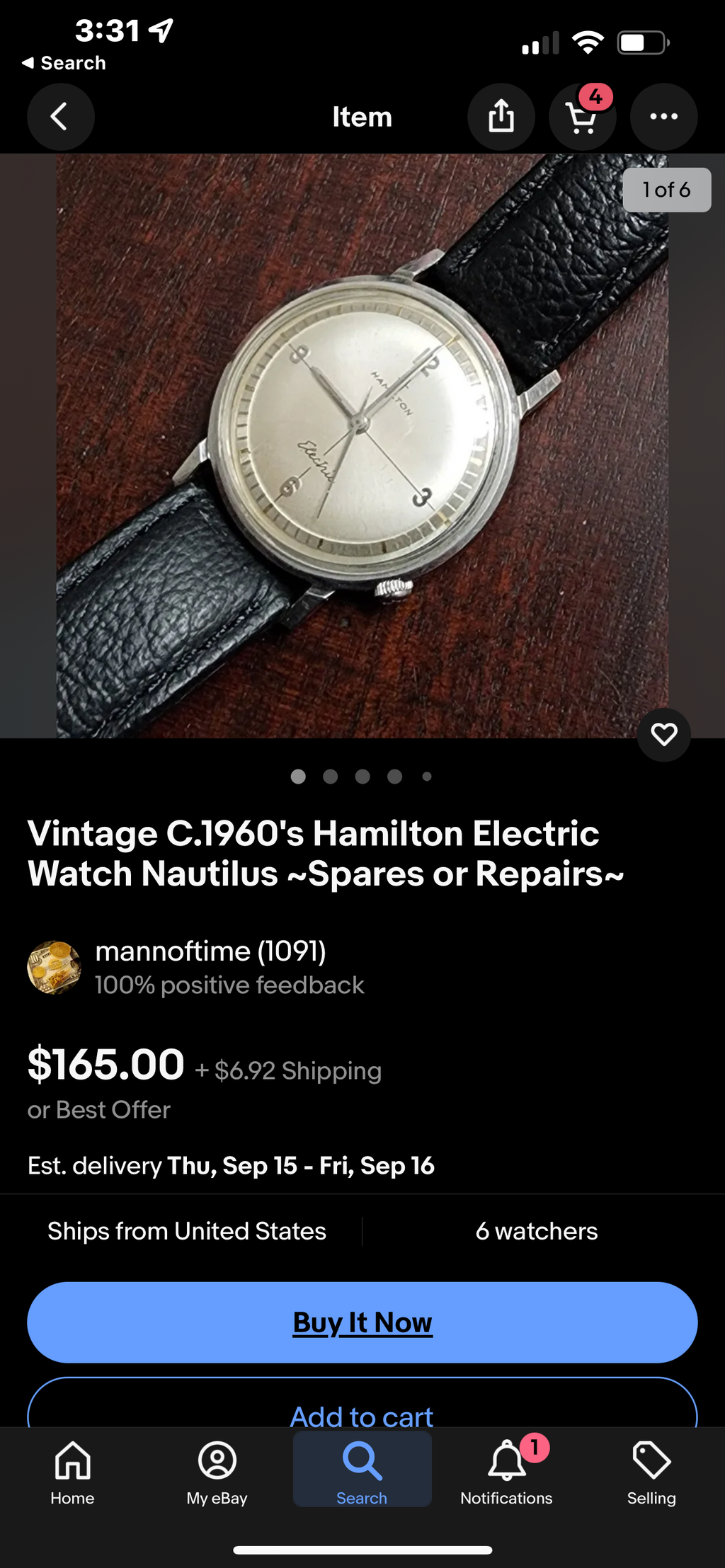Screen dimensions: 725x1568
Task: Open seller profile mannoftime
Action: [x=210, y=951]
